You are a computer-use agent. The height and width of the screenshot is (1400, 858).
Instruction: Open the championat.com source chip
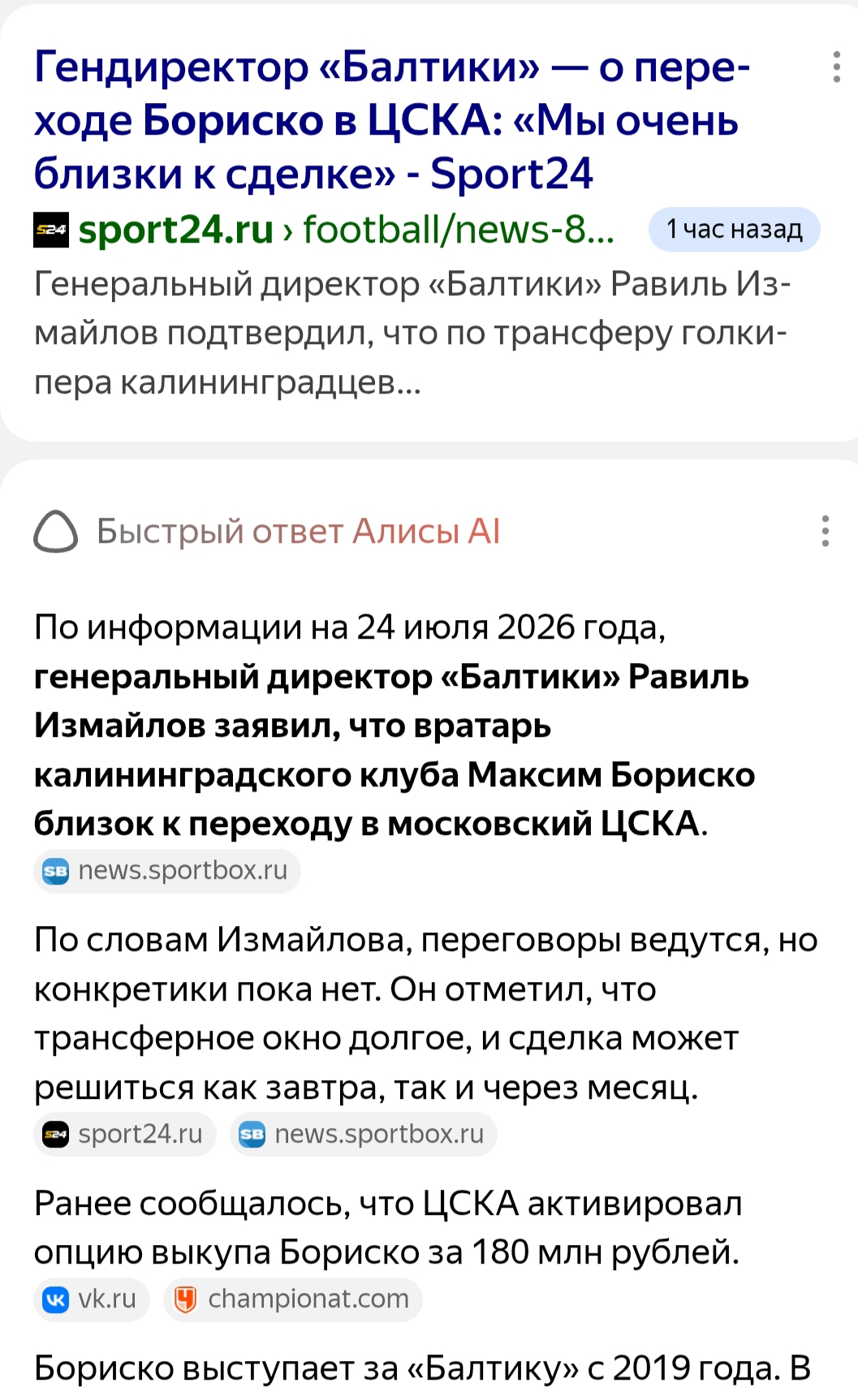click(293, 1299)
